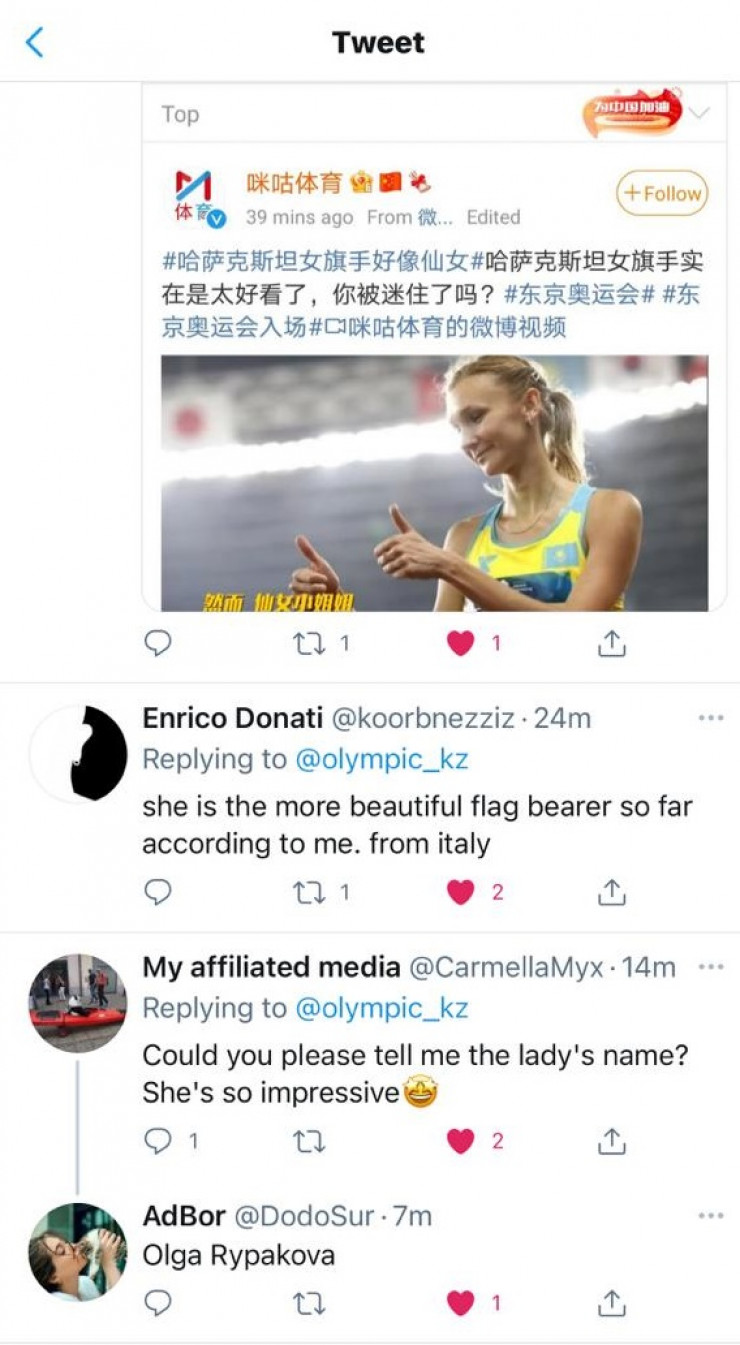Viewport: 740px width, 1345px height.
Task: Open Enrico Donati's profile picture
Action: coord(78,753)
